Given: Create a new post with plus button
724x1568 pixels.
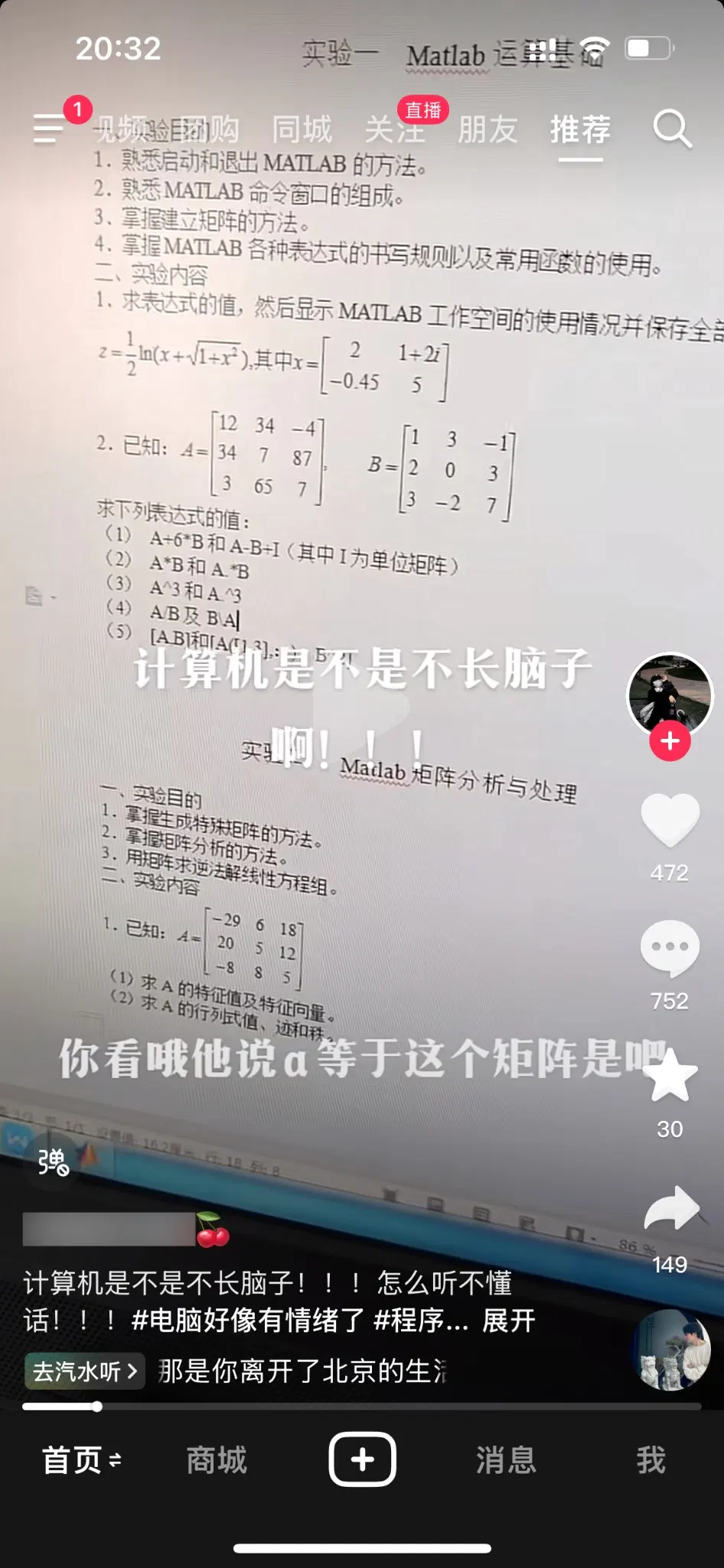Looking at the screenshot, I should (362, 1459).
